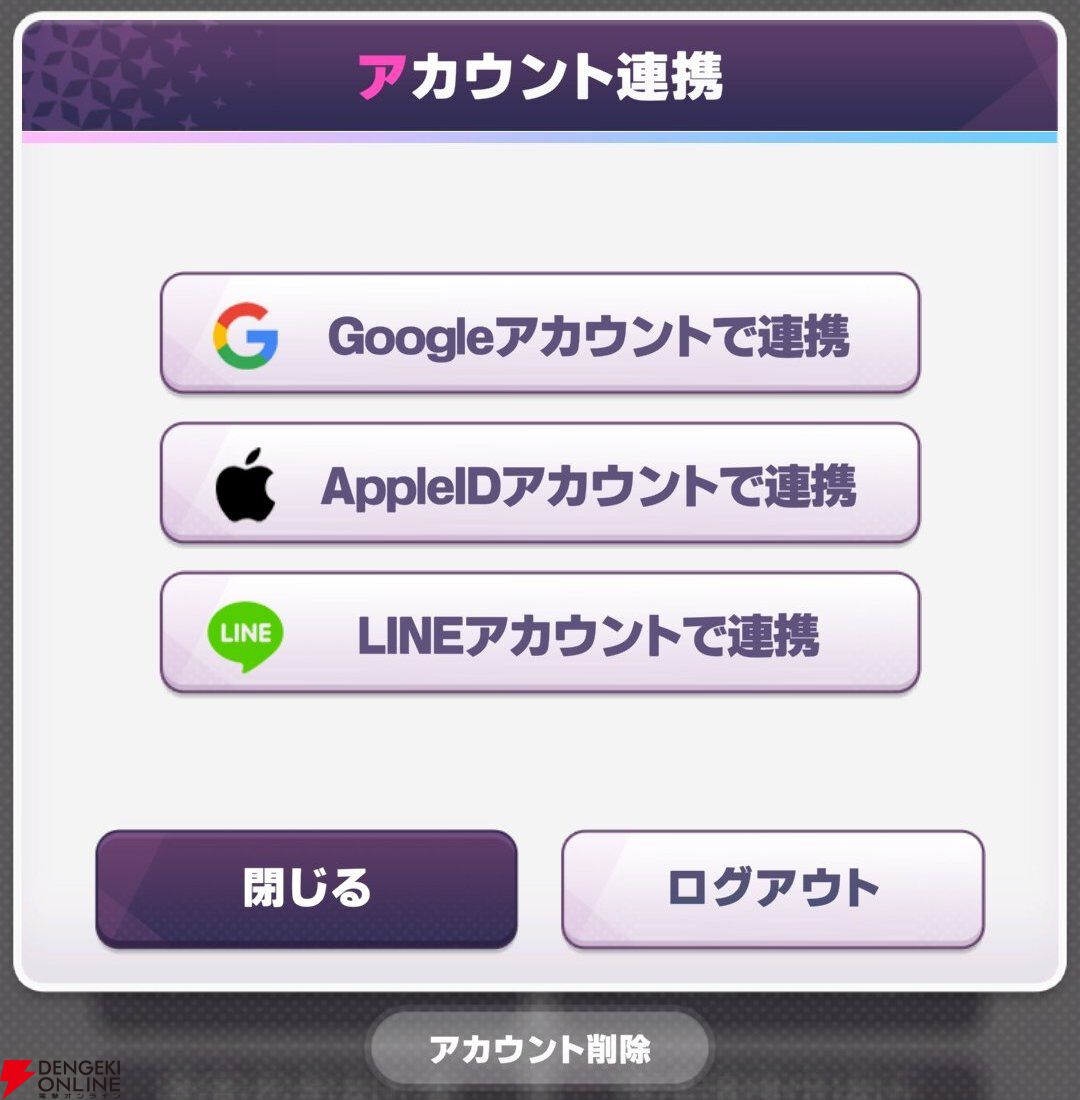Choose AppleIDアカウントで連携 option
Screen dimensions: 1080x1100
540,483
